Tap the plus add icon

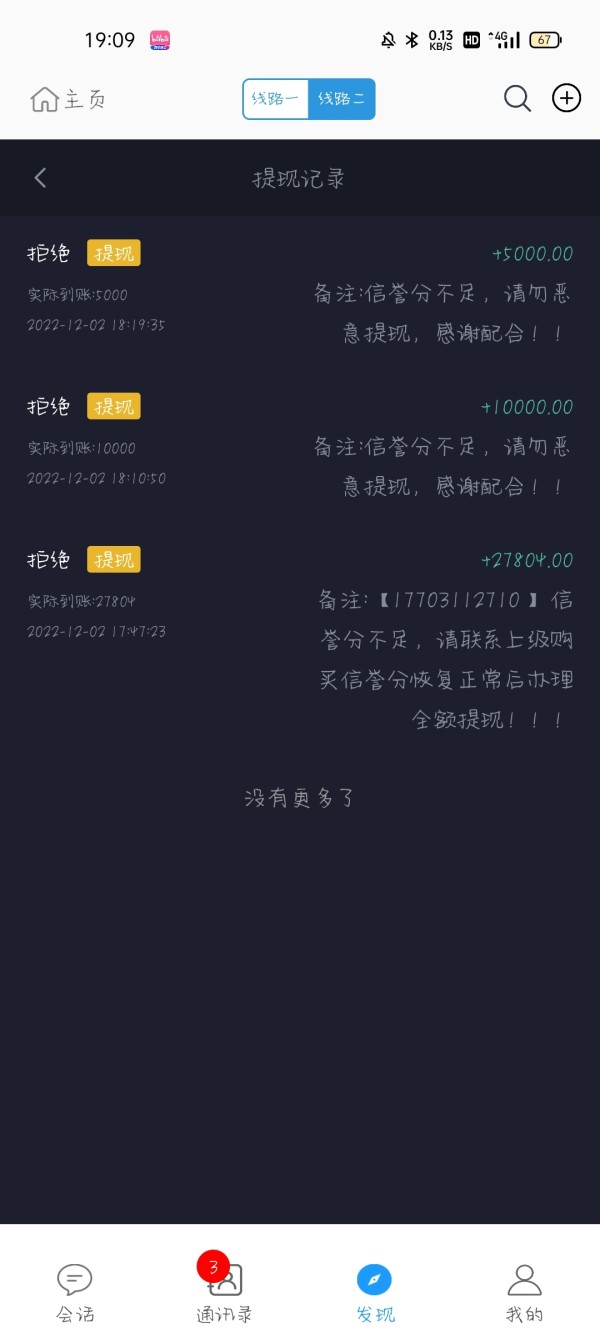pos(567,97)
